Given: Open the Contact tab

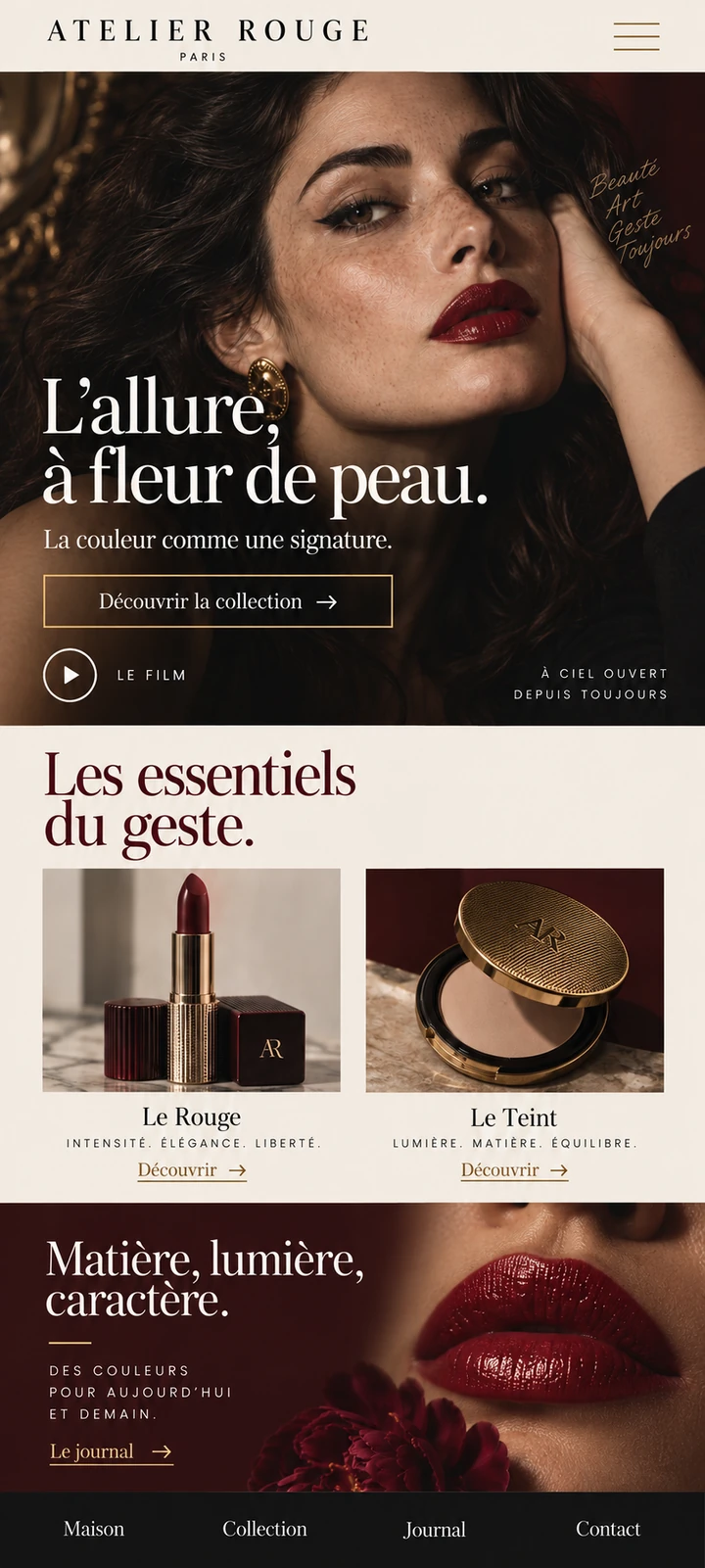Looking at the screenshot, I should pyautogui.click(x=608, y=1529).
